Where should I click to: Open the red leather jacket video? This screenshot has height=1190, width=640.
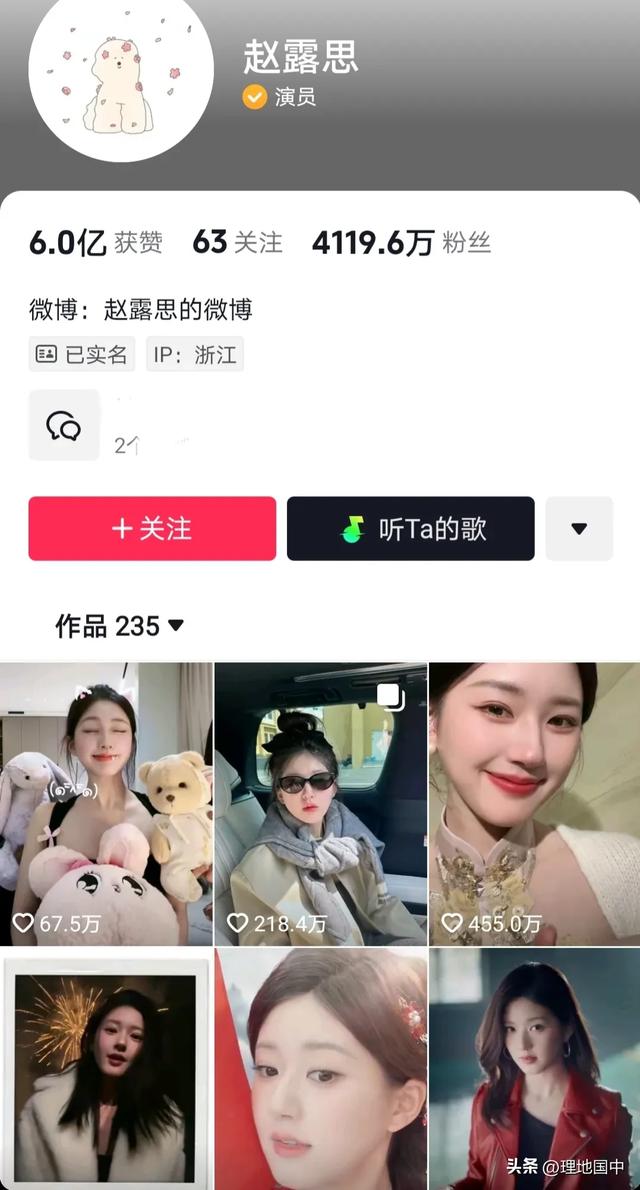click(534, 1069)
